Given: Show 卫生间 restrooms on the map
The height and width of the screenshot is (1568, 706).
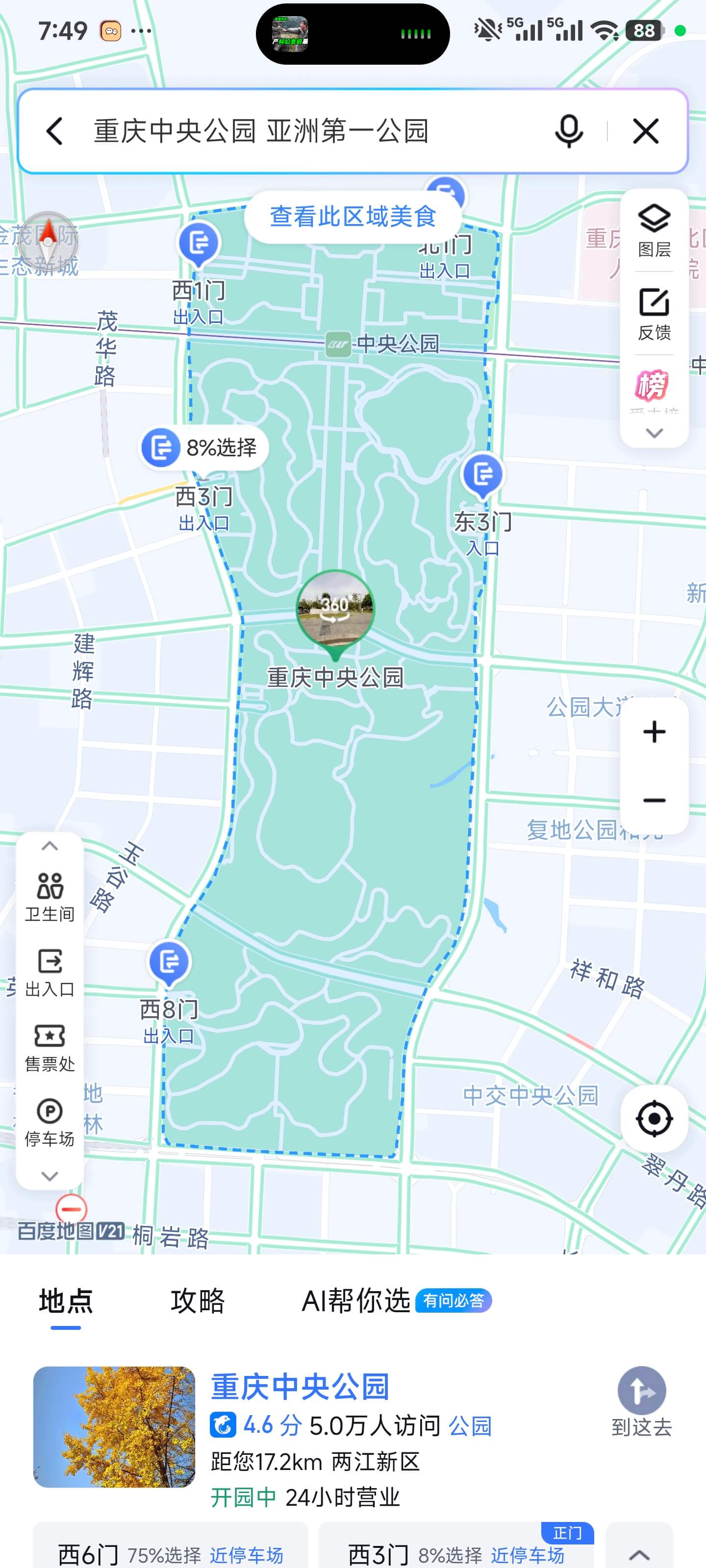Looking at the screenshot, I should 50,896.
